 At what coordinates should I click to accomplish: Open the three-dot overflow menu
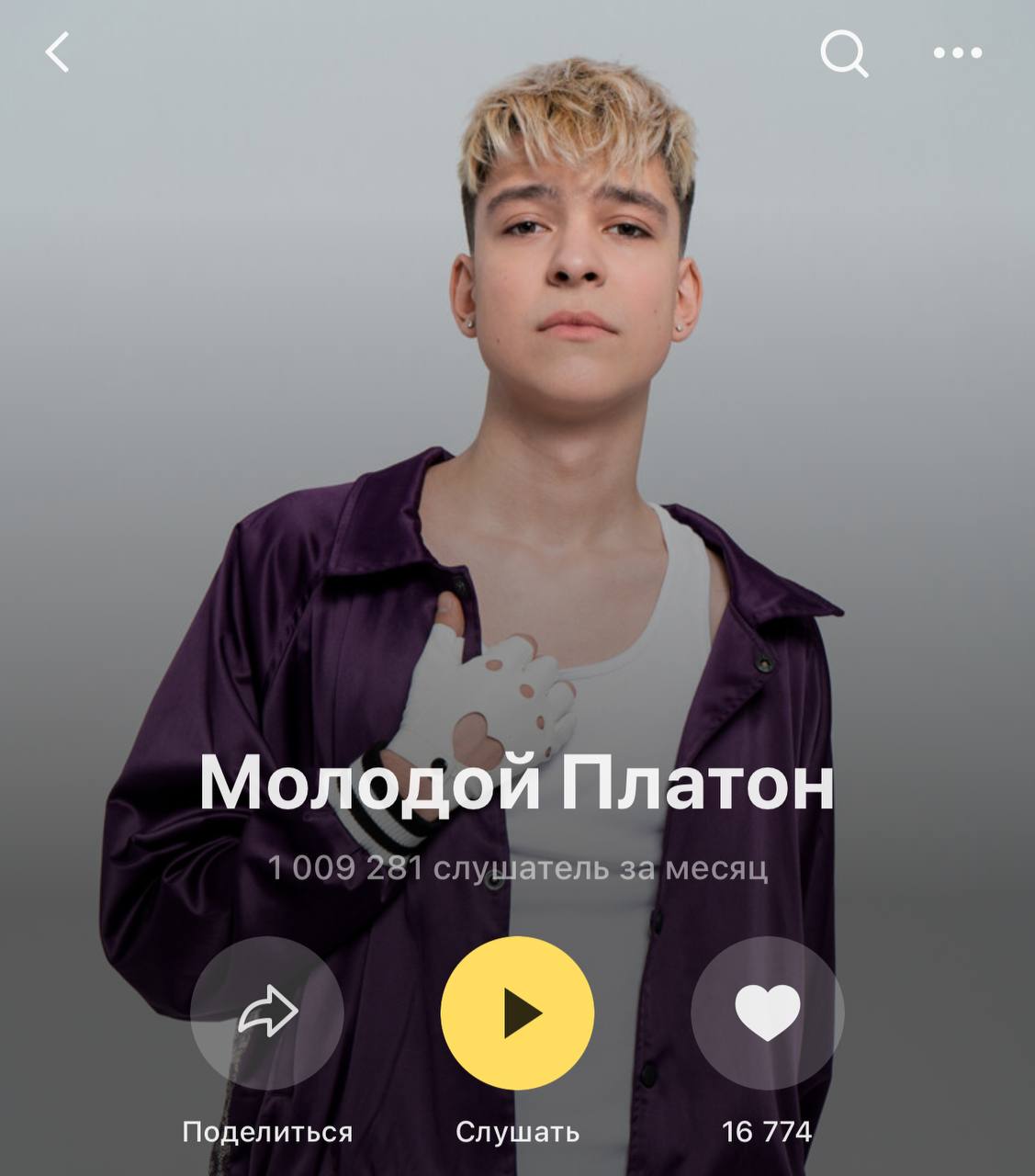pos(957,53)
